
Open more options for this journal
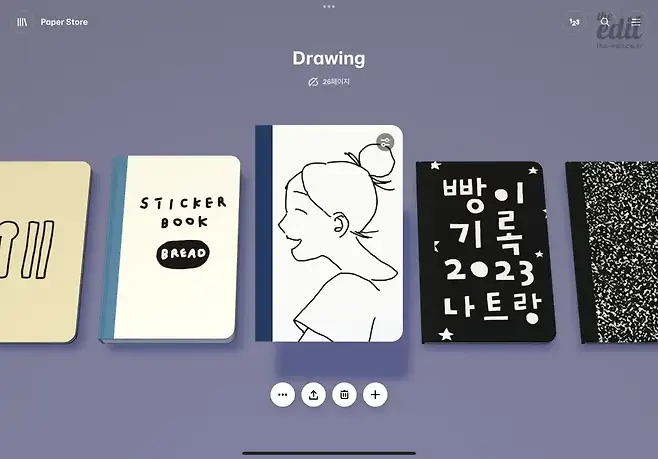[282, 395]
